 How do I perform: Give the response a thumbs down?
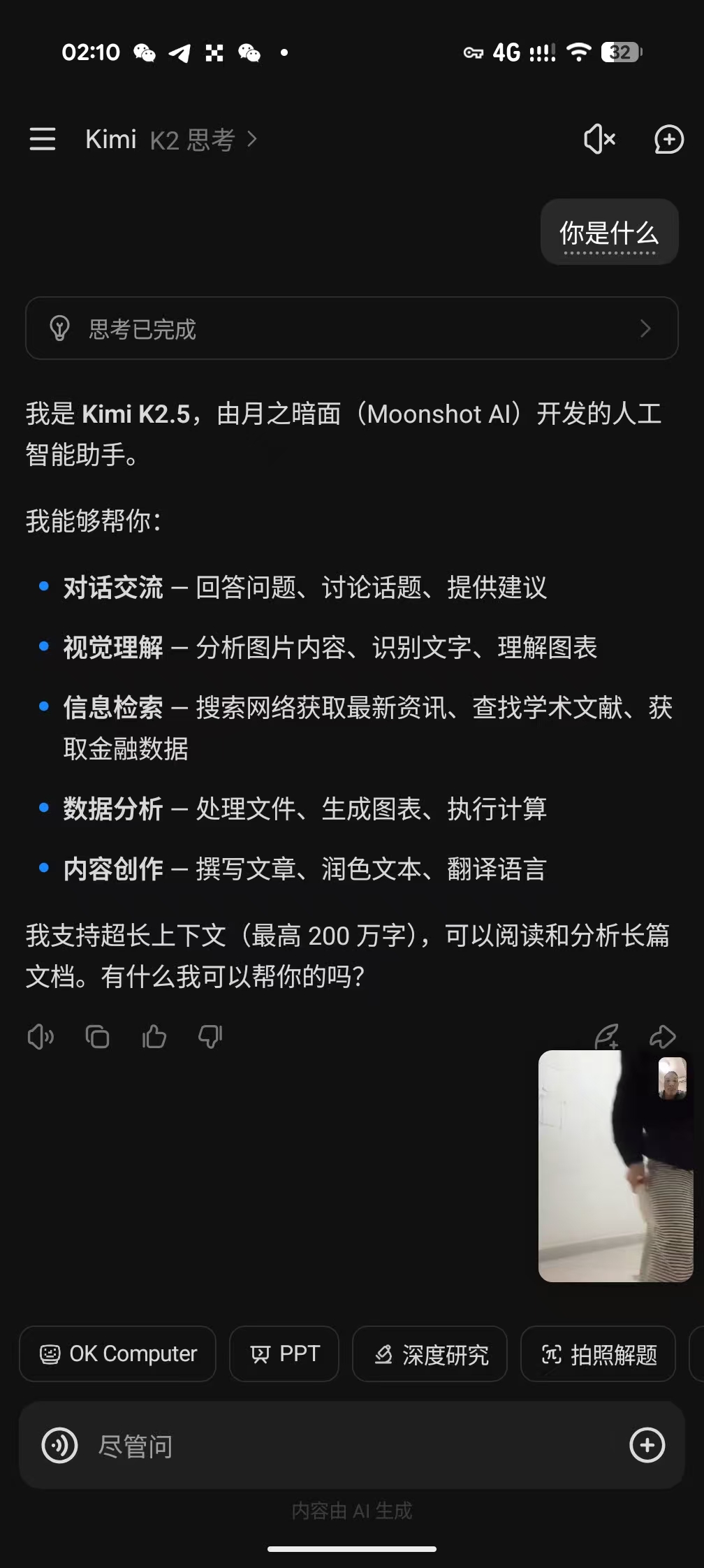(210, 1037)
